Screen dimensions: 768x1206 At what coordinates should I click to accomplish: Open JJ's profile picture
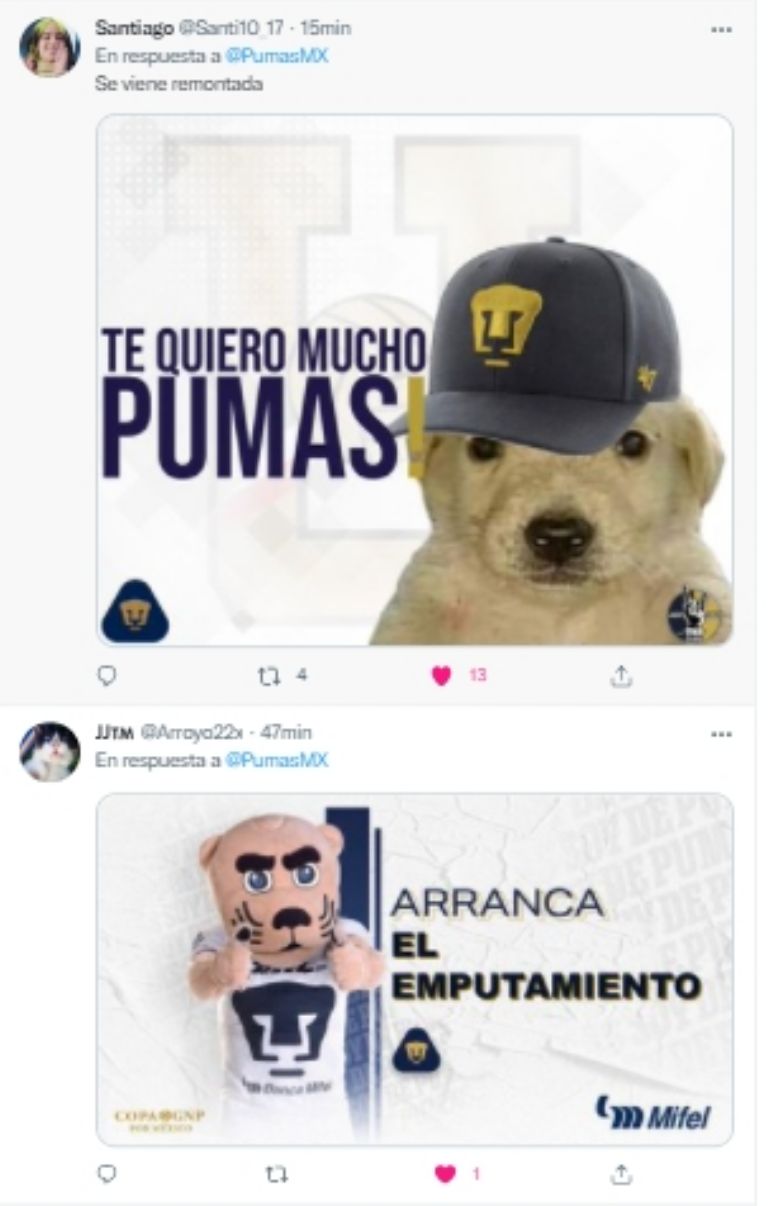pyautogui.click(x=49, y=751)
